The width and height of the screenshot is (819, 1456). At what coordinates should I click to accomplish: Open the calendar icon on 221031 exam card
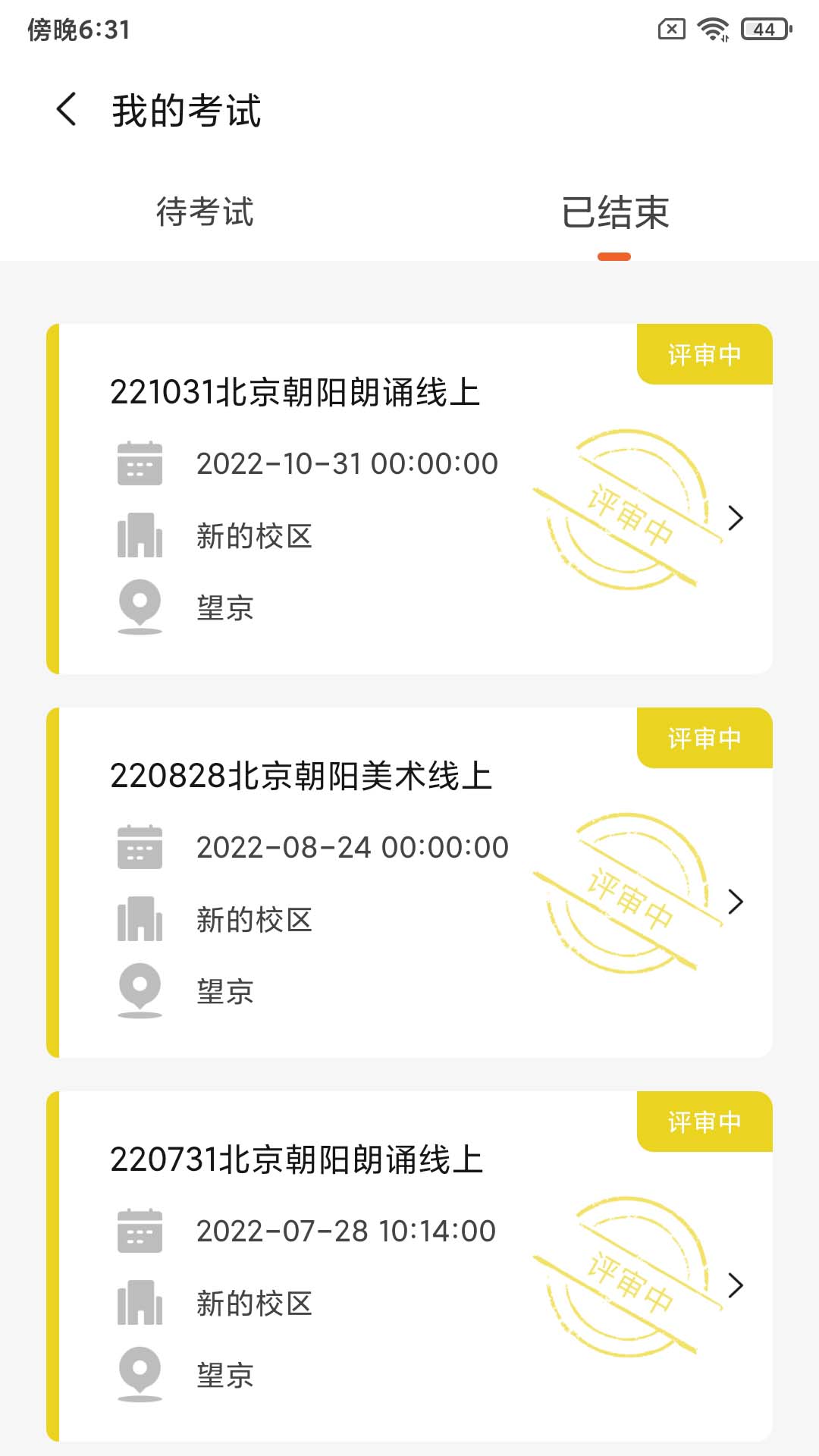[141, 464]
